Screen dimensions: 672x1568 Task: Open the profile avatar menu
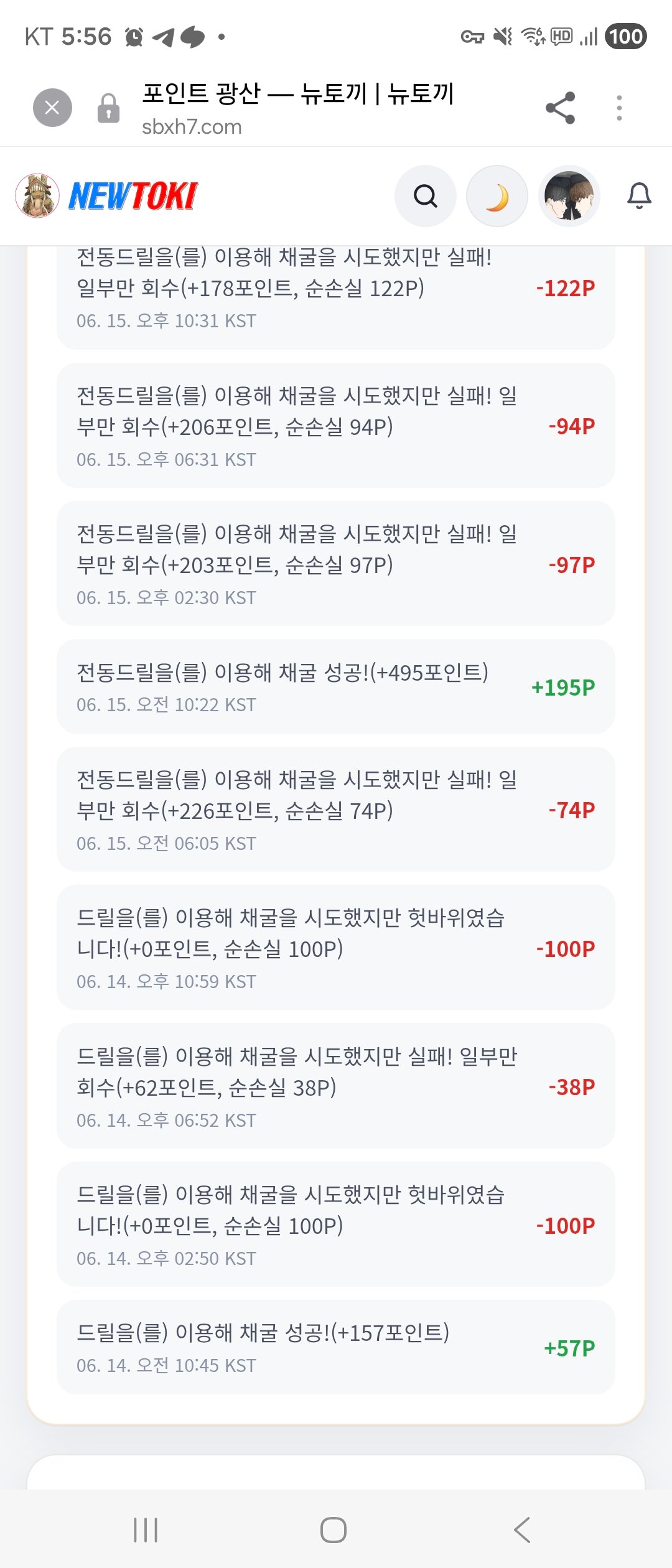pyautogui.click(x=569, y=196)
